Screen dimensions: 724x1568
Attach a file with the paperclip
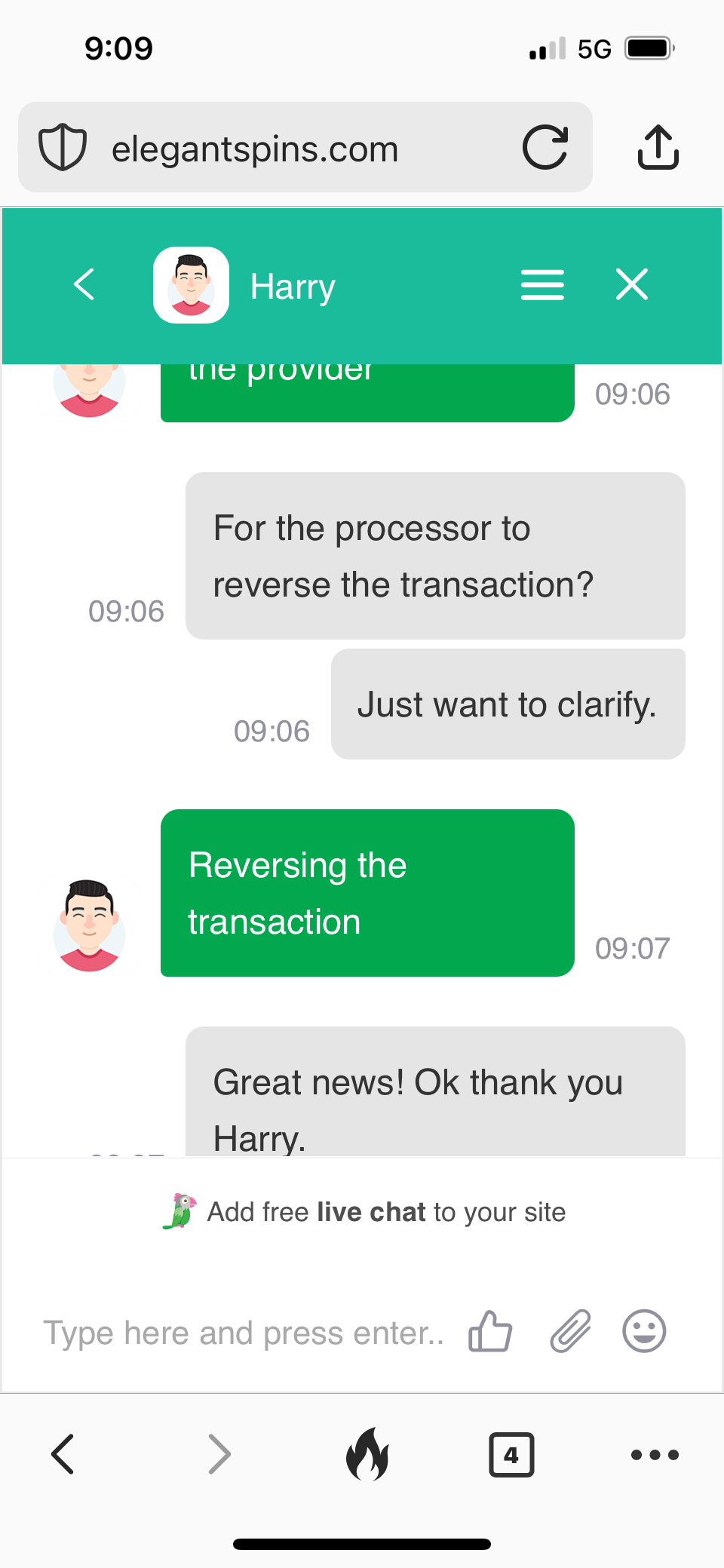tap(570, 1331)
